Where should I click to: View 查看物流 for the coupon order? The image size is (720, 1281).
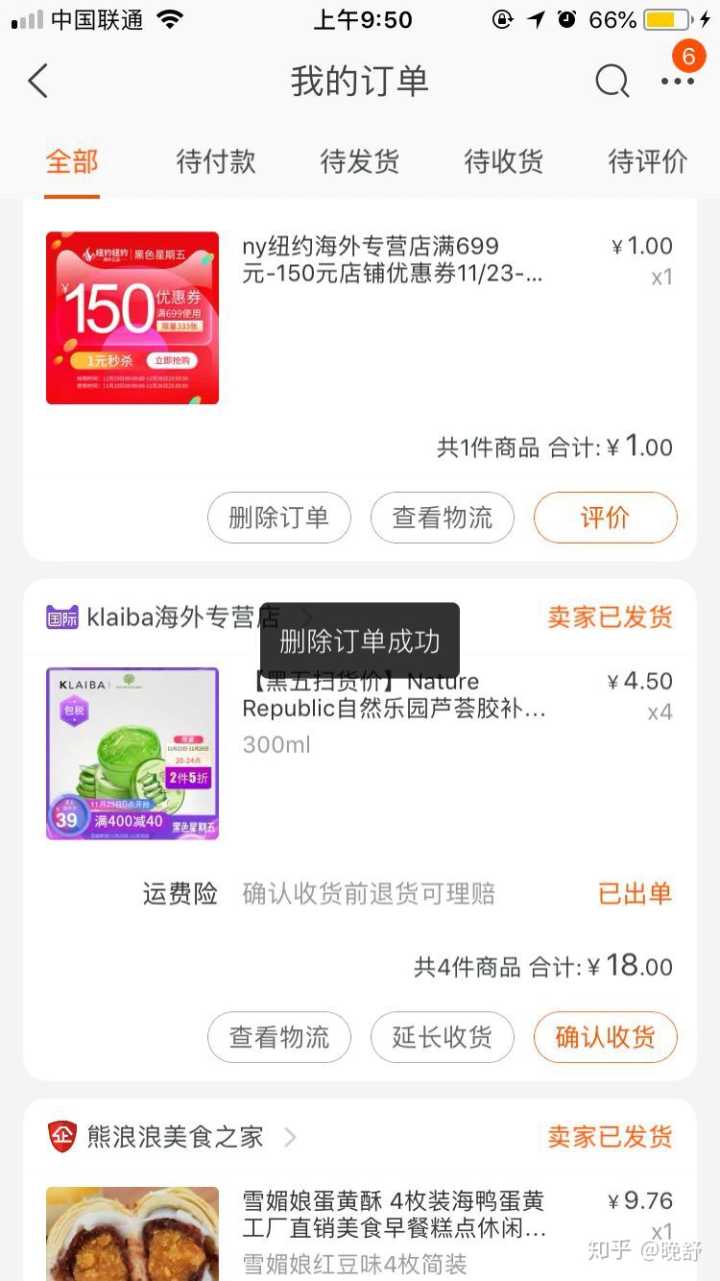(442, 517)
